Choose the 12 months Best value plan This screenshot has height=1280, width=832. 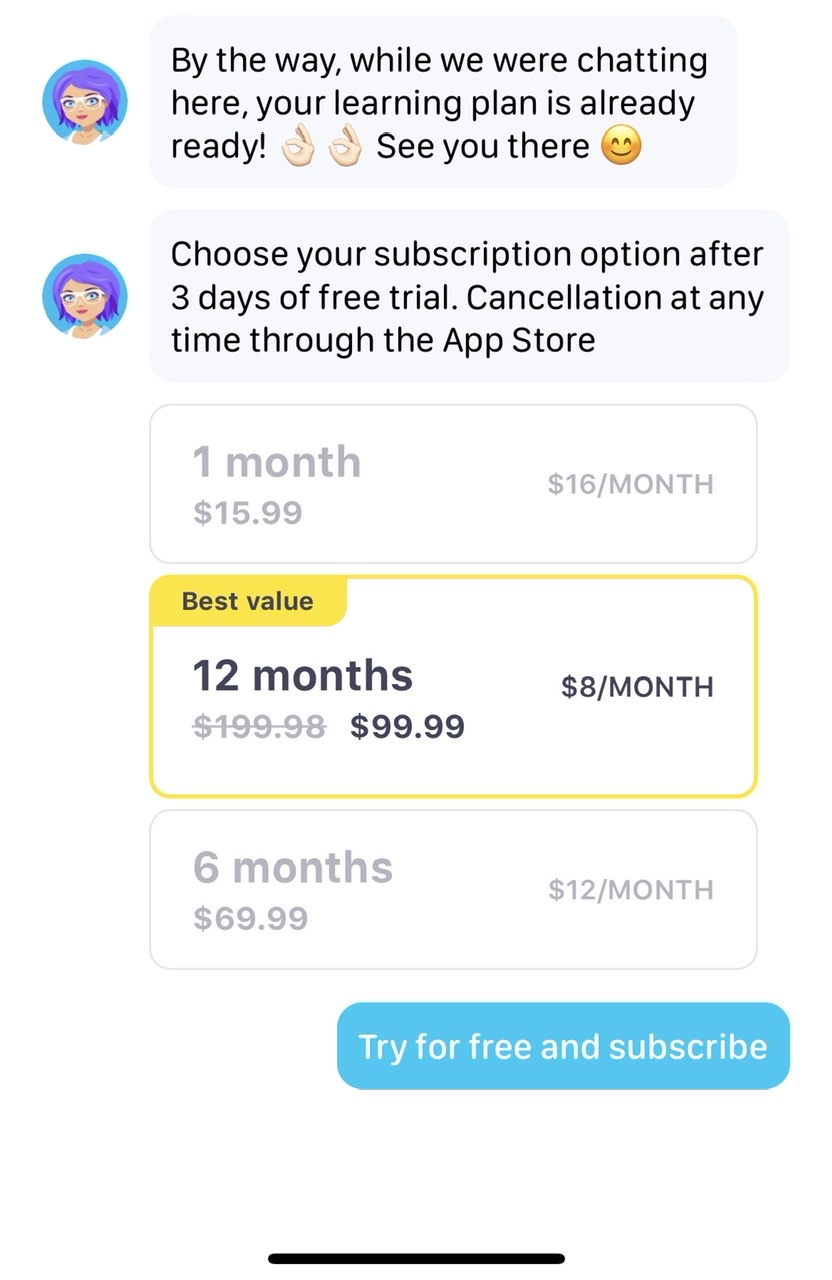point(453,688)
